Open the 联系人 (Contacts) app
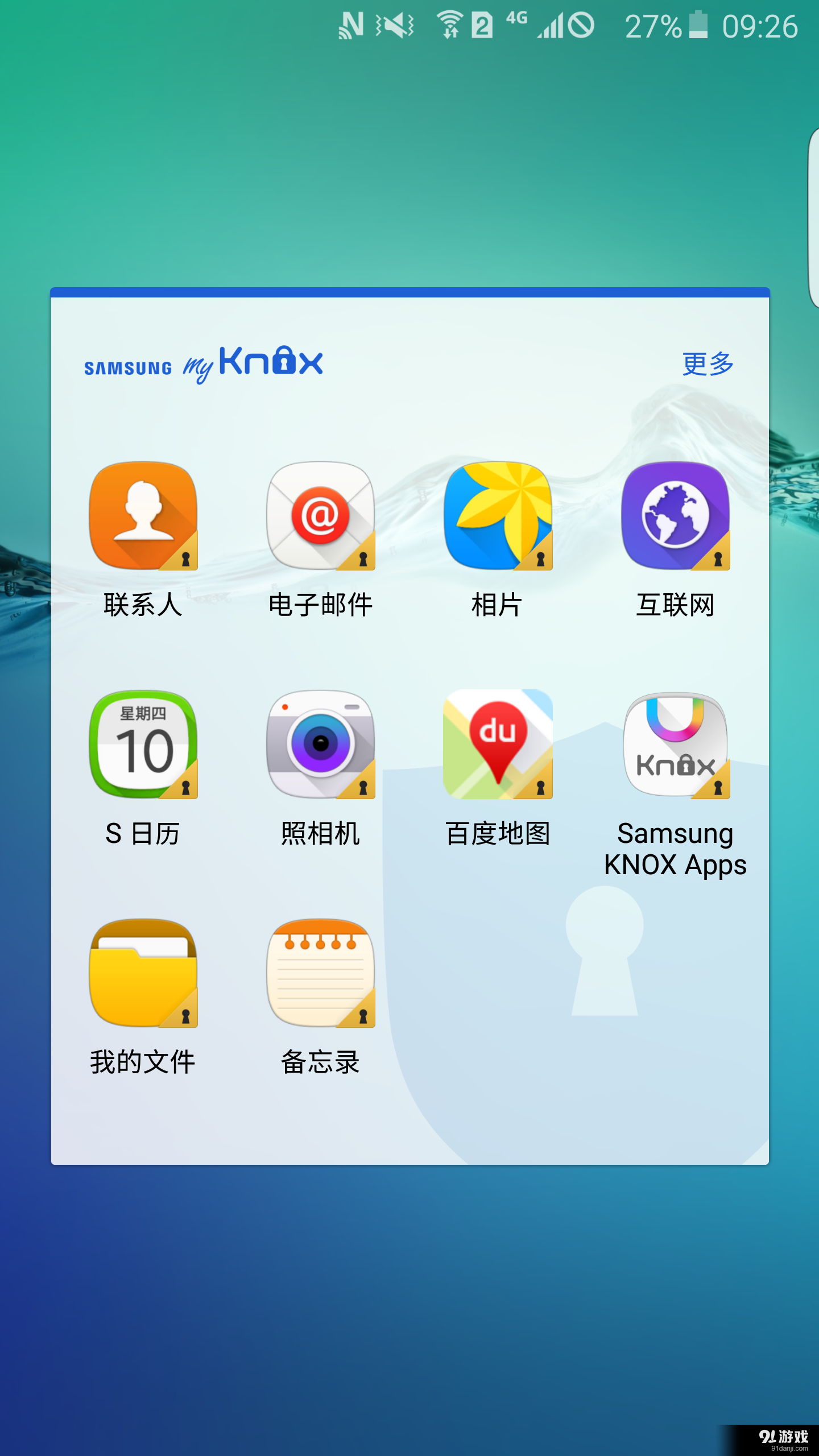Image resolution: width=819 pixels, height=1456 pixels. pos(142,518)
